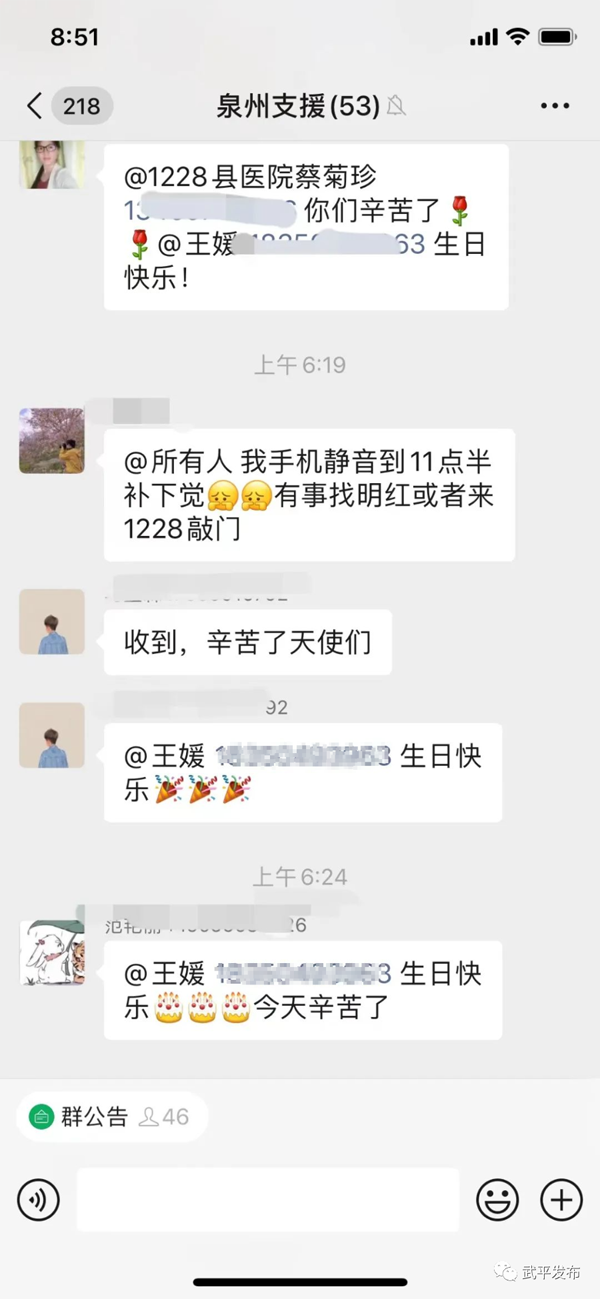Open the plus attachment menu
Image resolution: width=600 pixels, height=1299 pixels.
point(561,1199)
